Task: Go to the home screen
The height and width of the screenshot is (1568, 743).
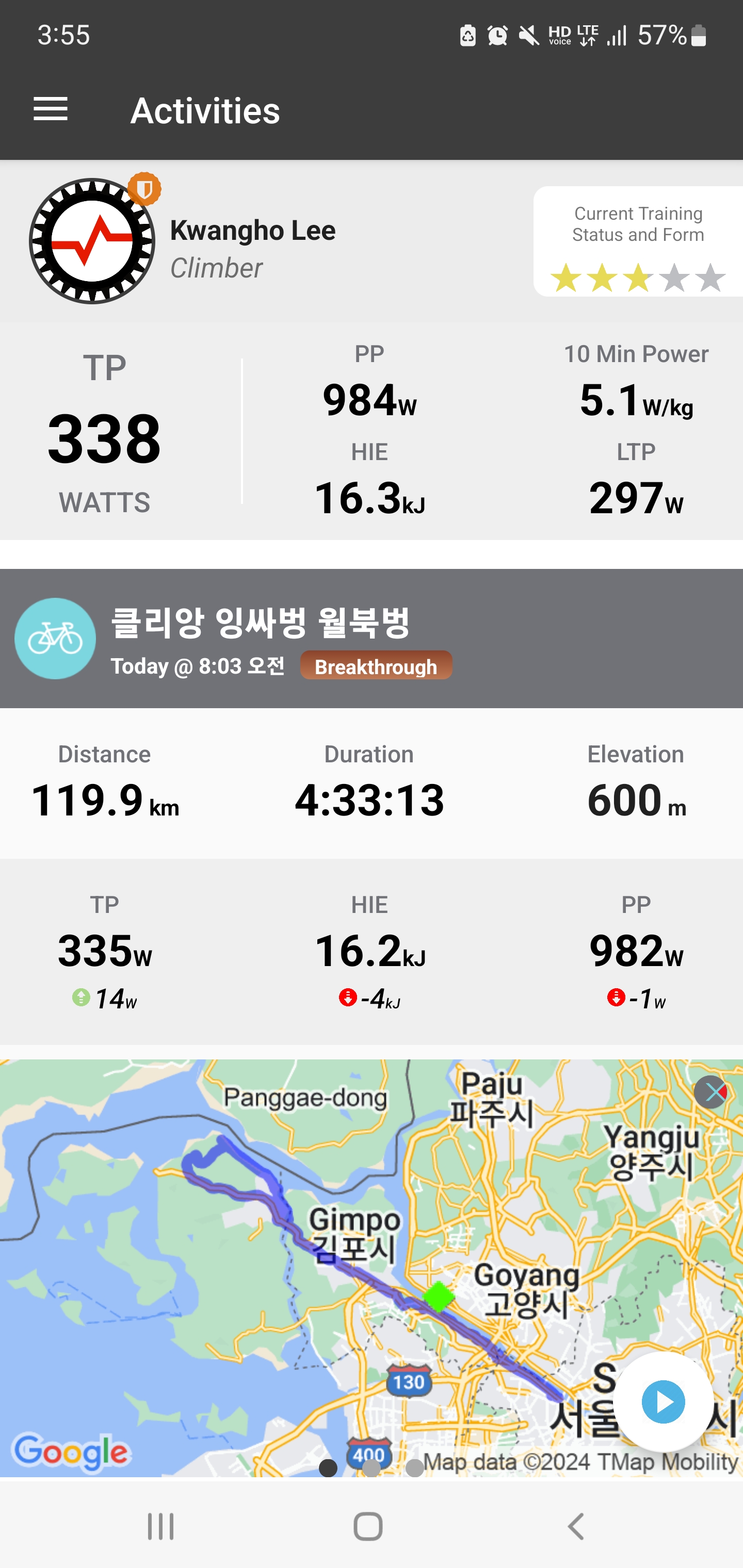Action: 368,1526
